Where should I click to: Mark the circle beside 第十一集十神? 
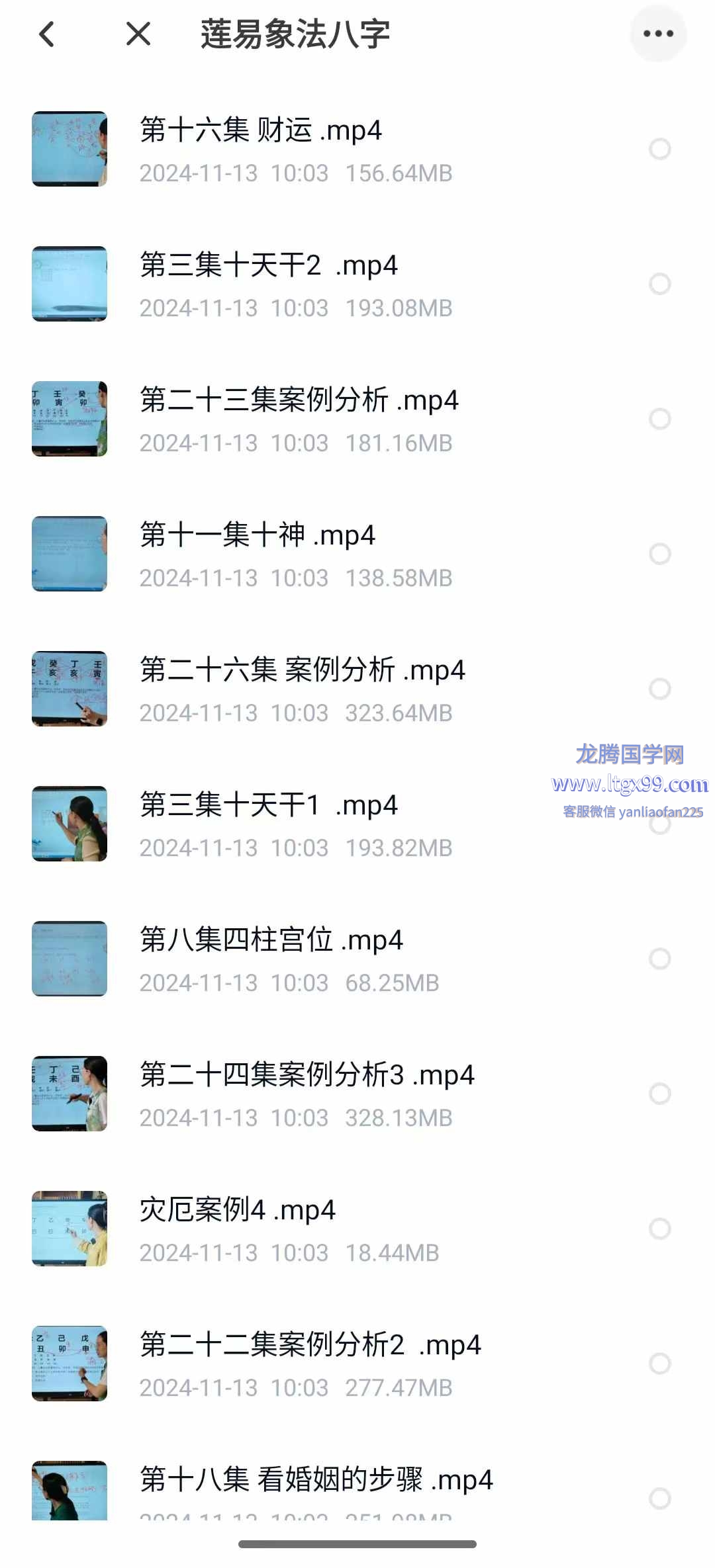(659, 554)
